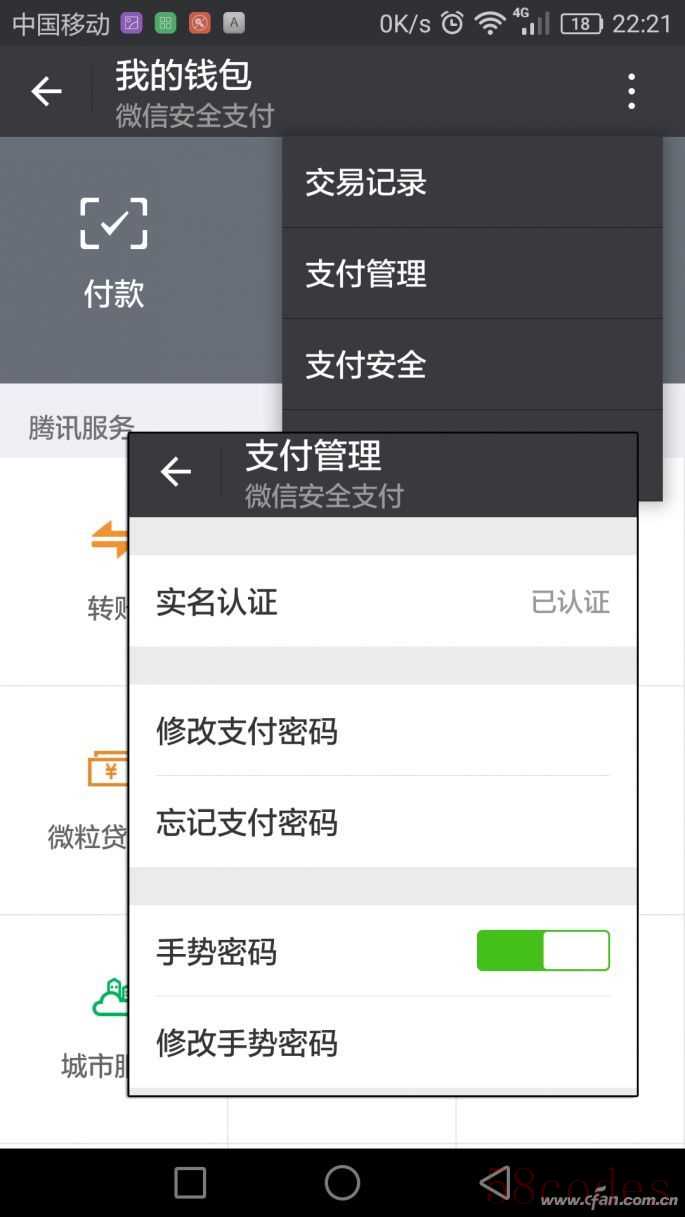Select 交易记录 from the dropdown menu
Screen dimensions: 685x1217
[472, 182]
